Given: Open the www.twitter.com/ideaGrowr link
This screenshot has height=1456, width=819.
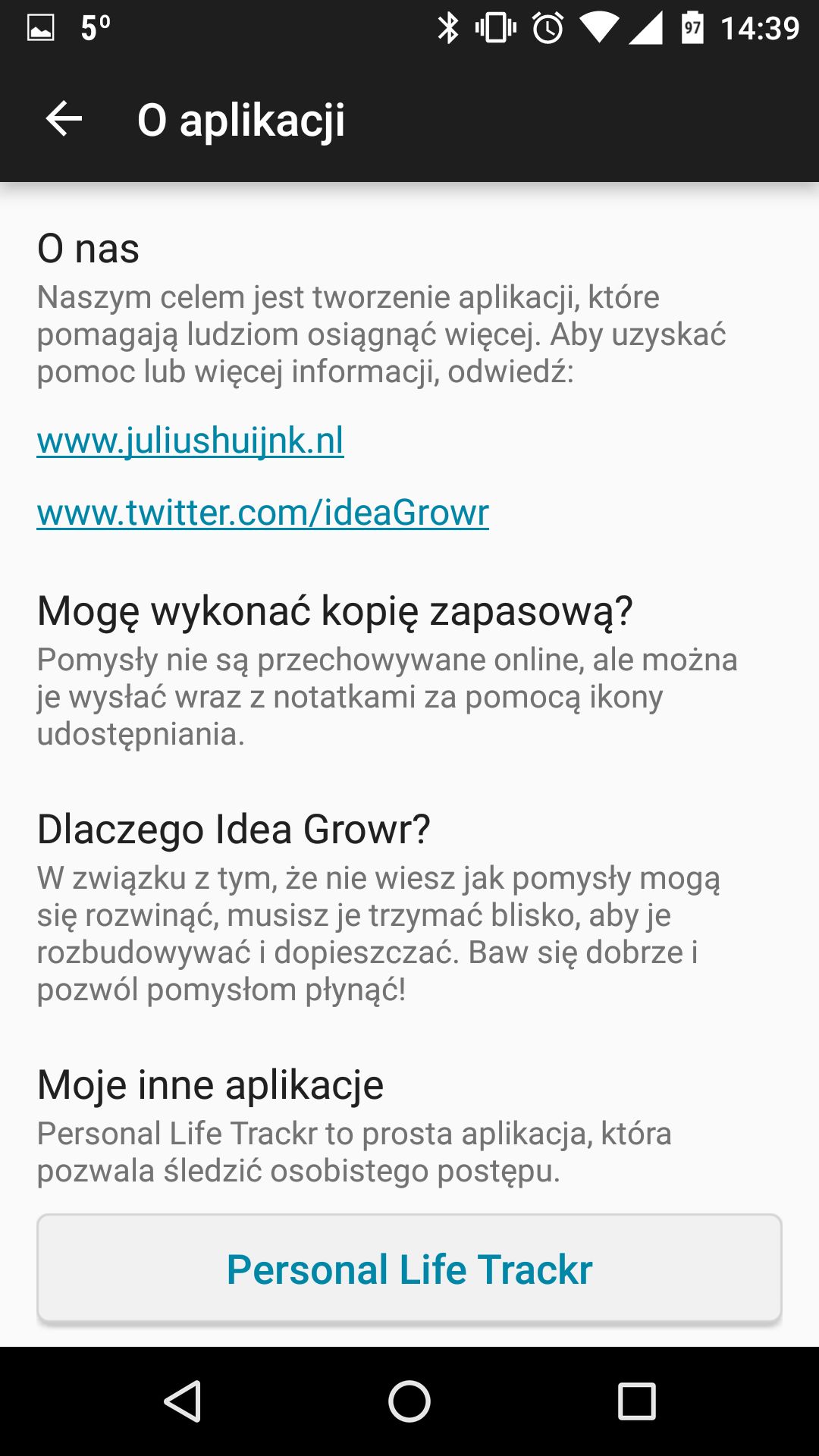Looking at the screenshot, I should (262, 512).
